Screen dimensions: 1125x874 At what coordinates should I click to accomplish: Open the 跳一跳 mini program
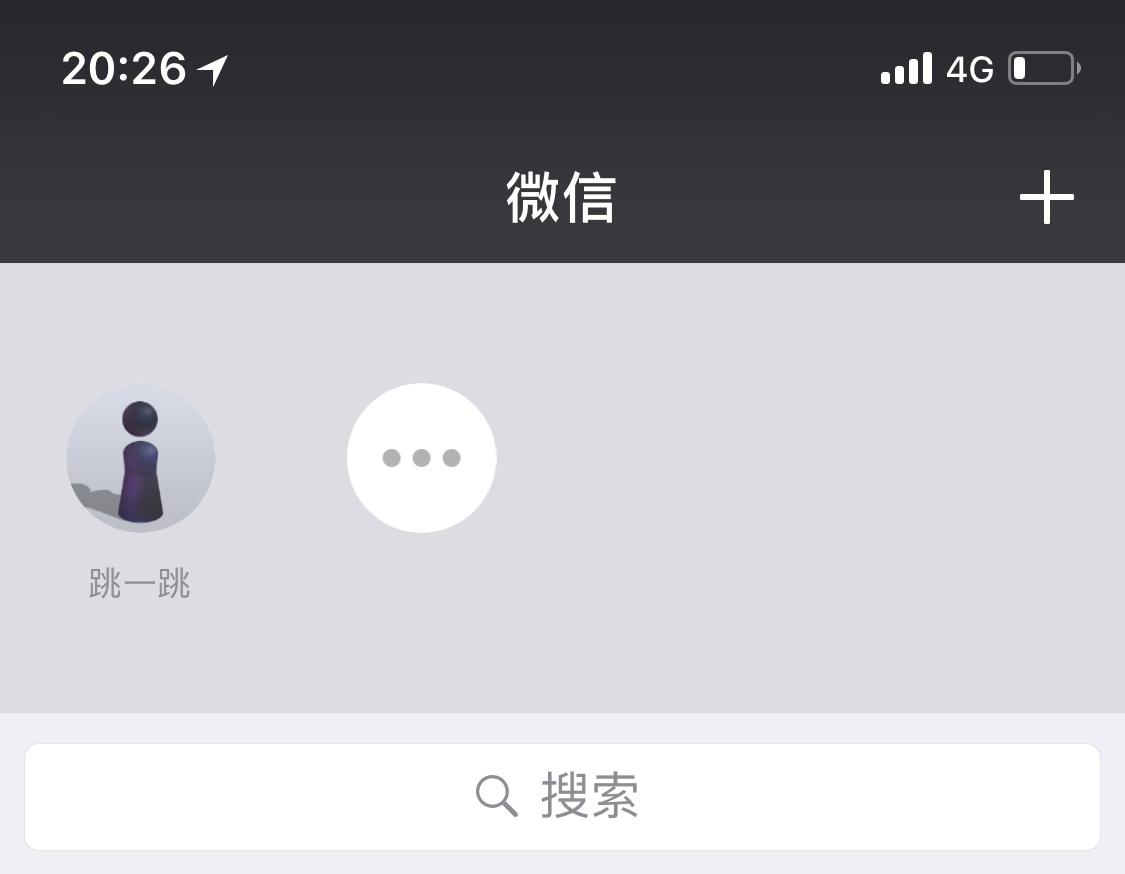tap(141, 458)
